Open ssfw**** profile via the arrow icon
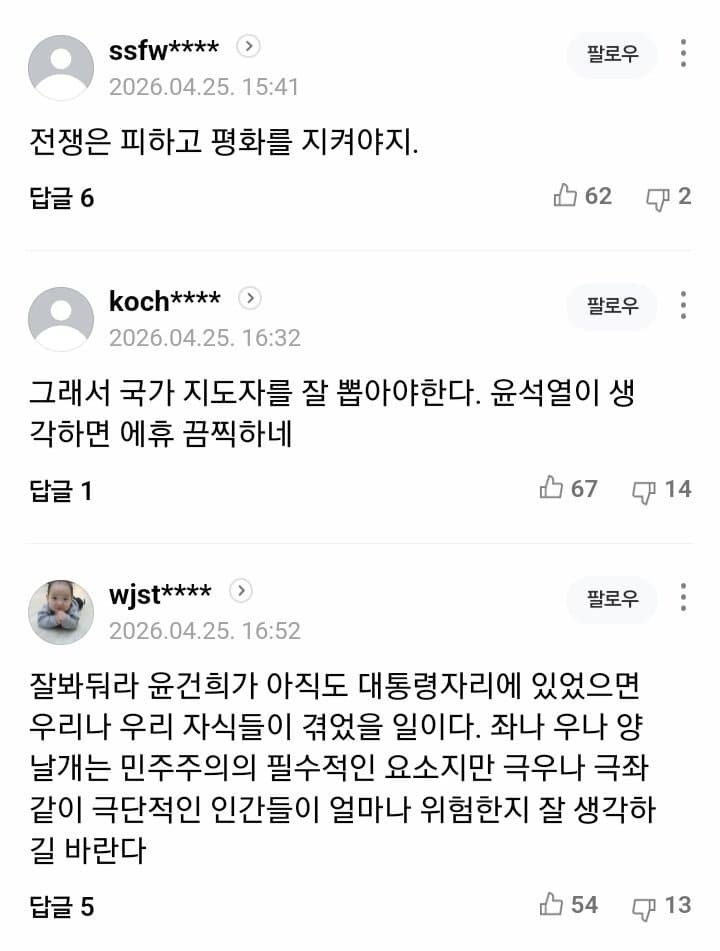Viewport: 720px width, 951px height. pyautogui.click(x=248, y=46)
